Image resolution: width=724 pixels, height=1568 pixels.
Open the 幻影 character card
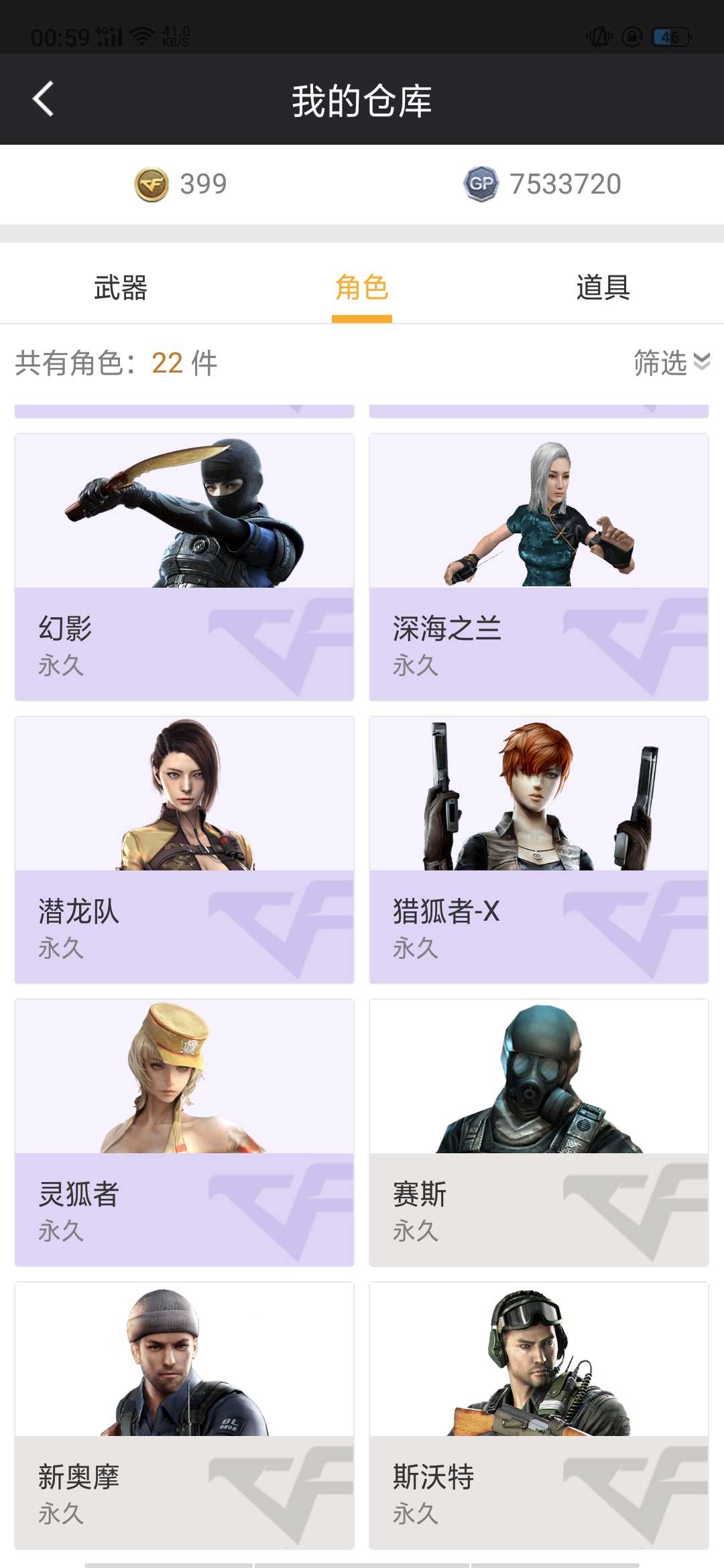tap(184, 566)
